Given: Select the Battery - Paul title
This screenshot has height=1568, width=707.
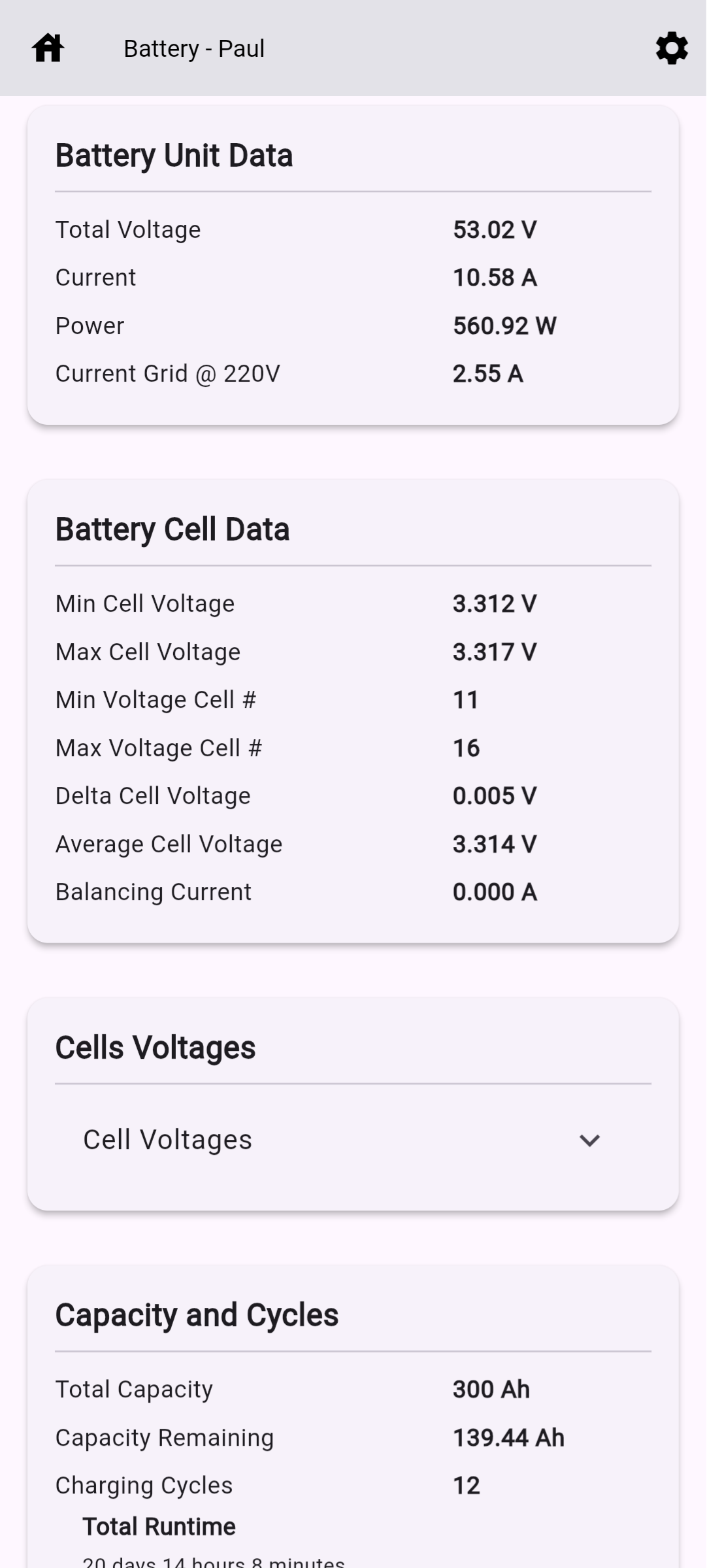Looking at the screenshot, I should click(194, 48).
